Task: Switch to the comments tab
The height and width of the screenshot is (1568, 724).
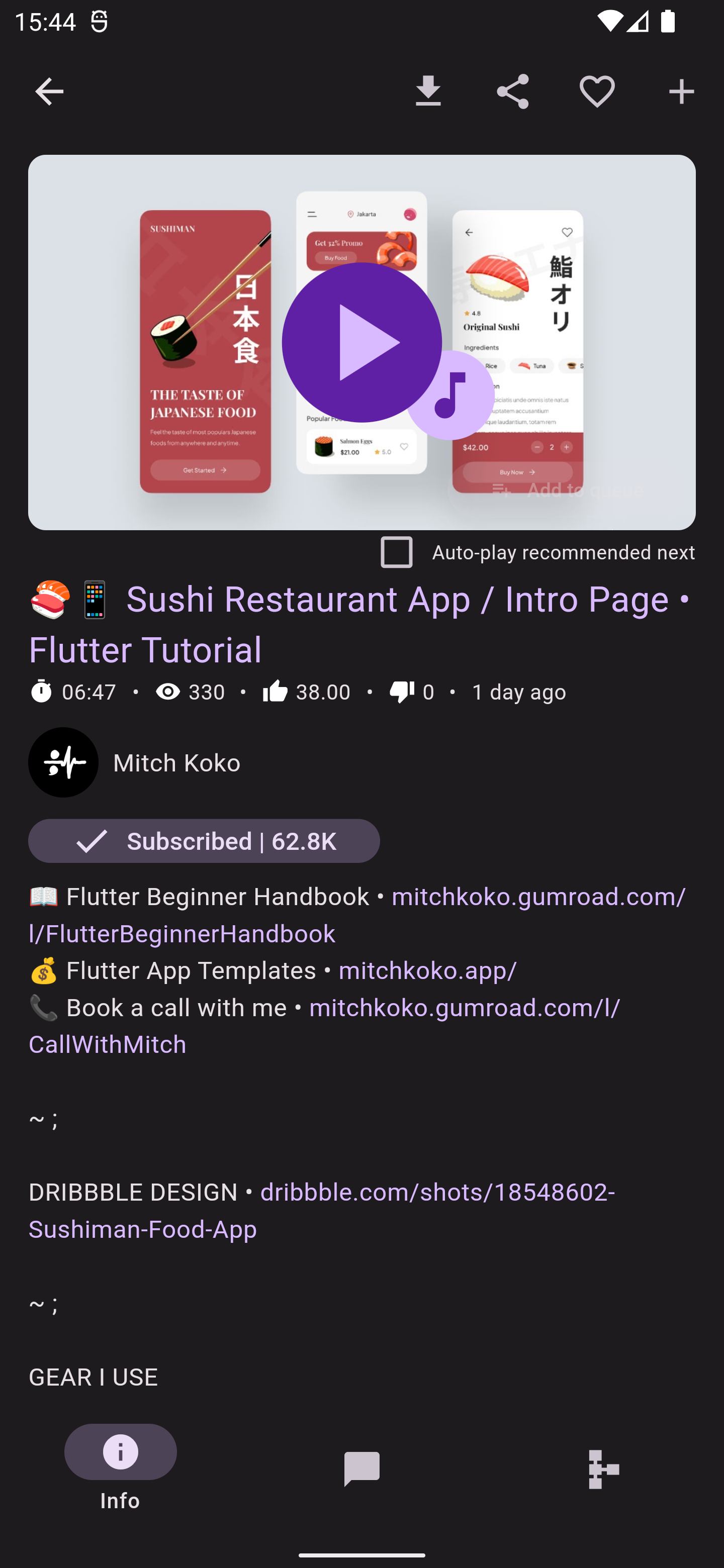Action: pyautogui.click(x=361, y=1469)
